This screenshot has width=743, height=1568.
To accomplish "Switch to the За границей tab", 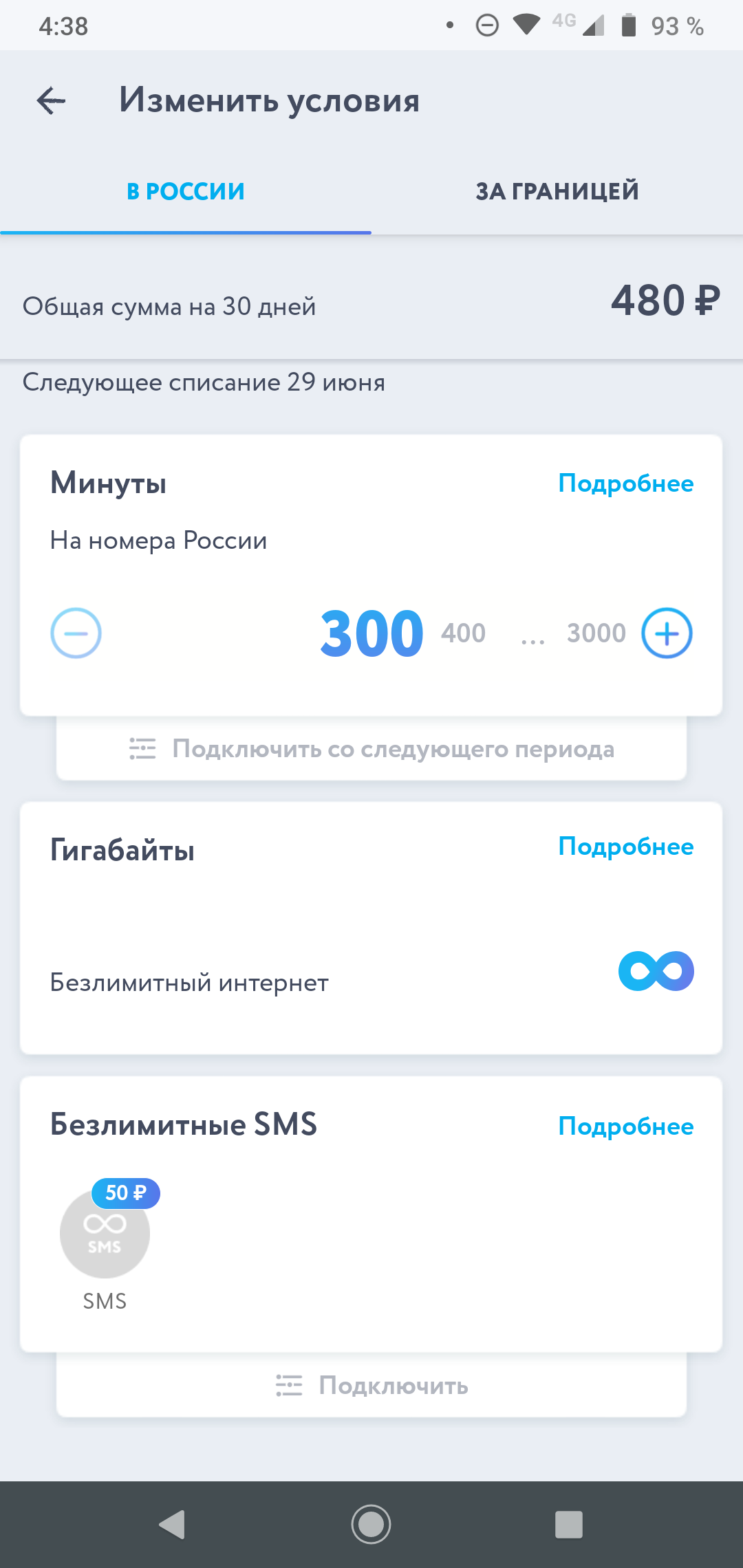I will coord(557,191).
